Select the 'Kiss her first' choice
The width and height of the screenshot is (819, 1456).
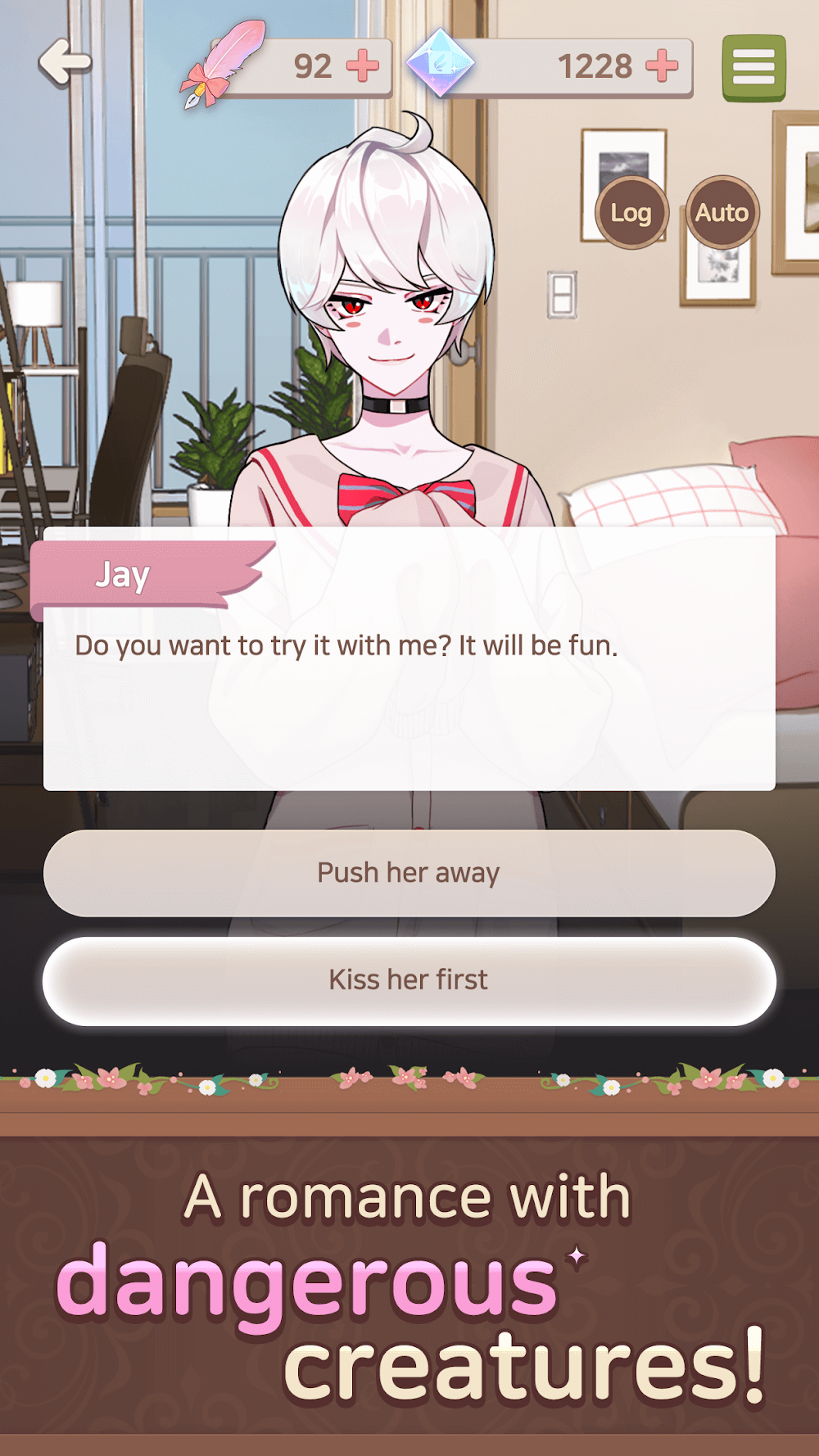coord(409,980)
